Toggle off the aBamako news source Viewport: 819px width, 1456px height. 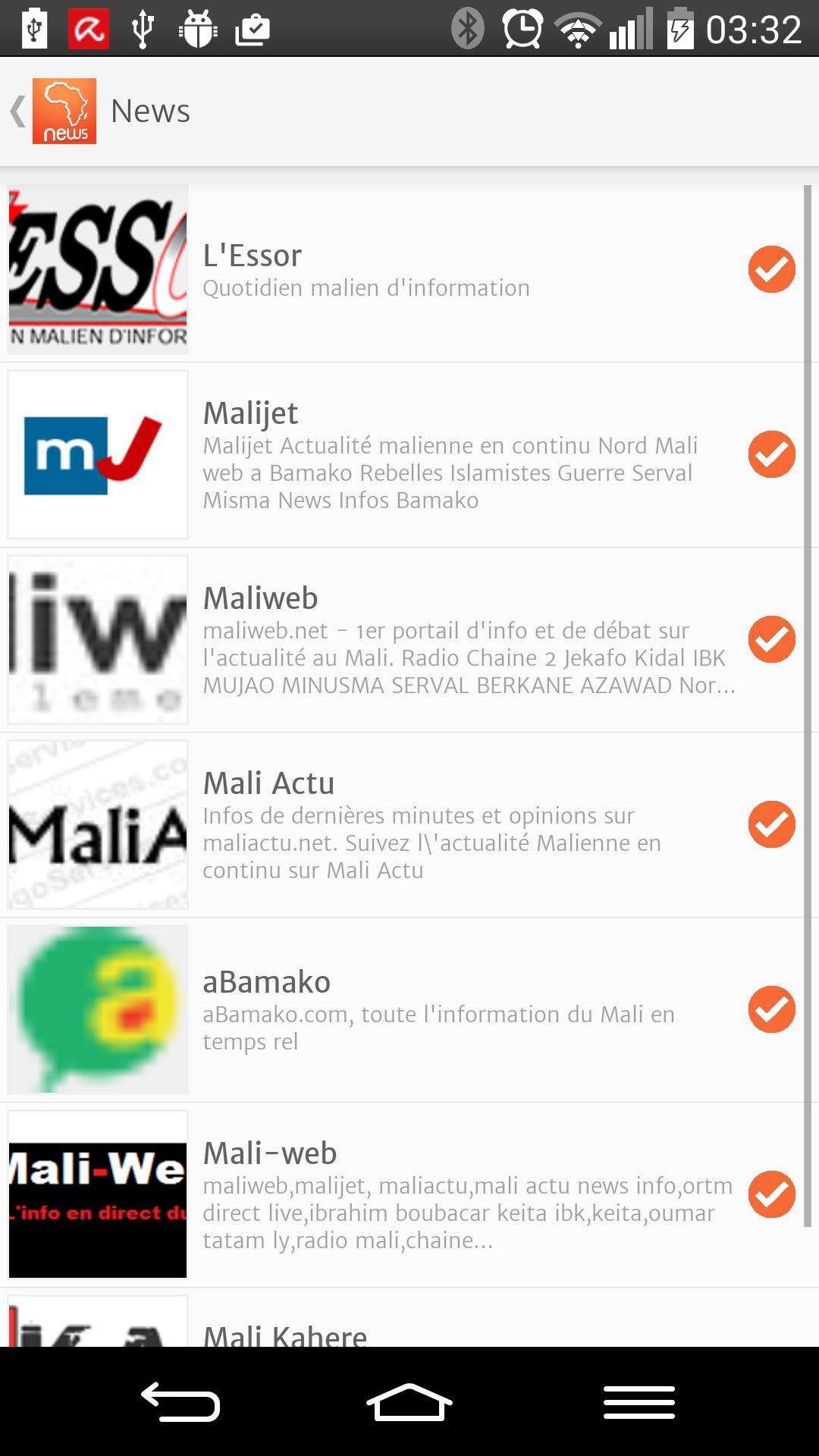(x=771, y=1009)
